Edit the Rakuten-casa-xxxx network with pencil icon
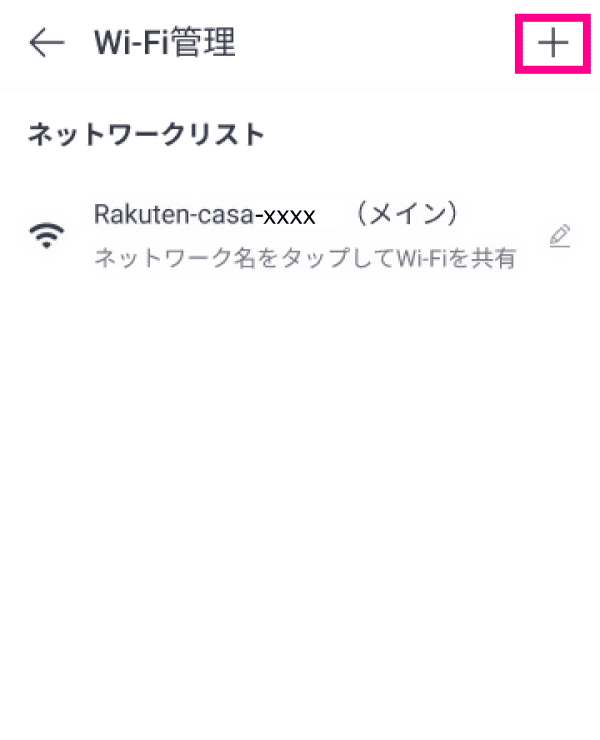Screen dimensions: 600x740 [x=560, y=236]
